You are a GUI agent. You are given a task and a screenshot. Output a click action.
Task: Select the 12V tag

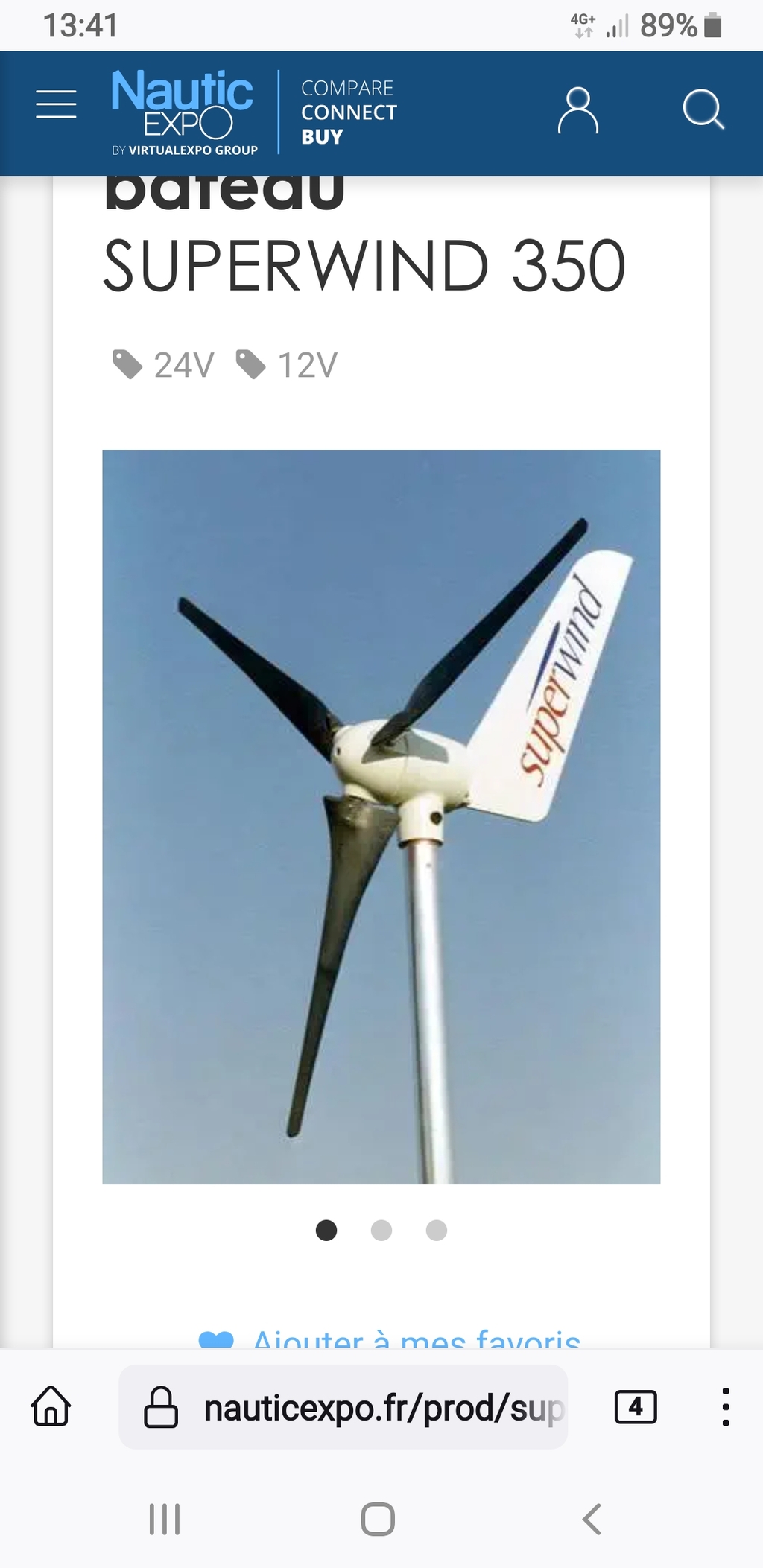[287, 365]
